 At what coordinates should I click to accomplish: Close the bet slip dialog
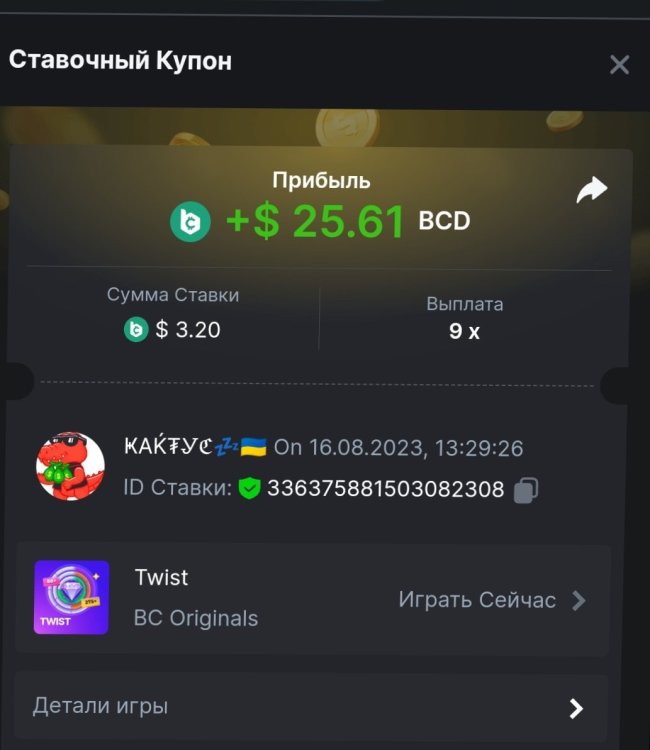coord(619,65)
